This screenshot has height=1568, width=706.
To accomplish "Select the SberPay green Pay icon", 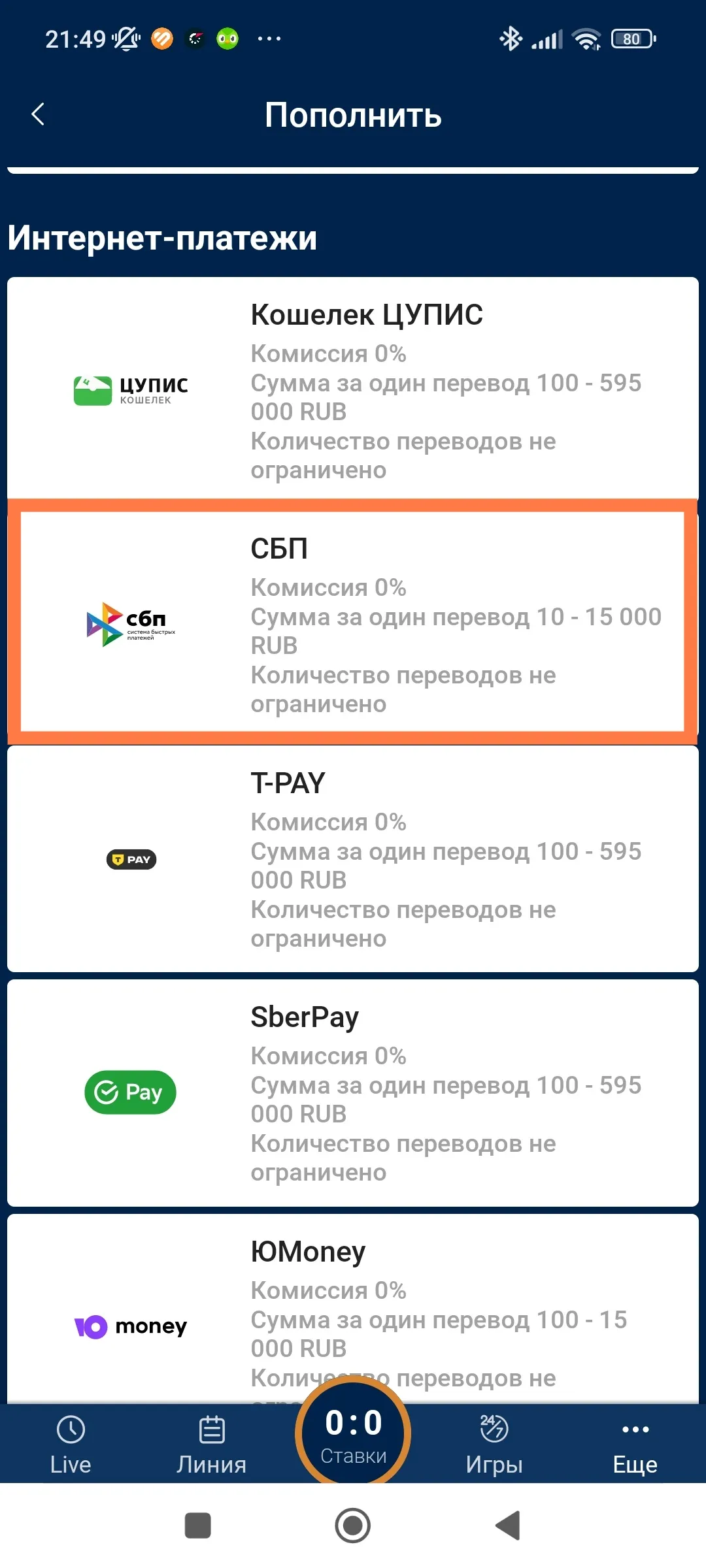I will point(130,1092).
